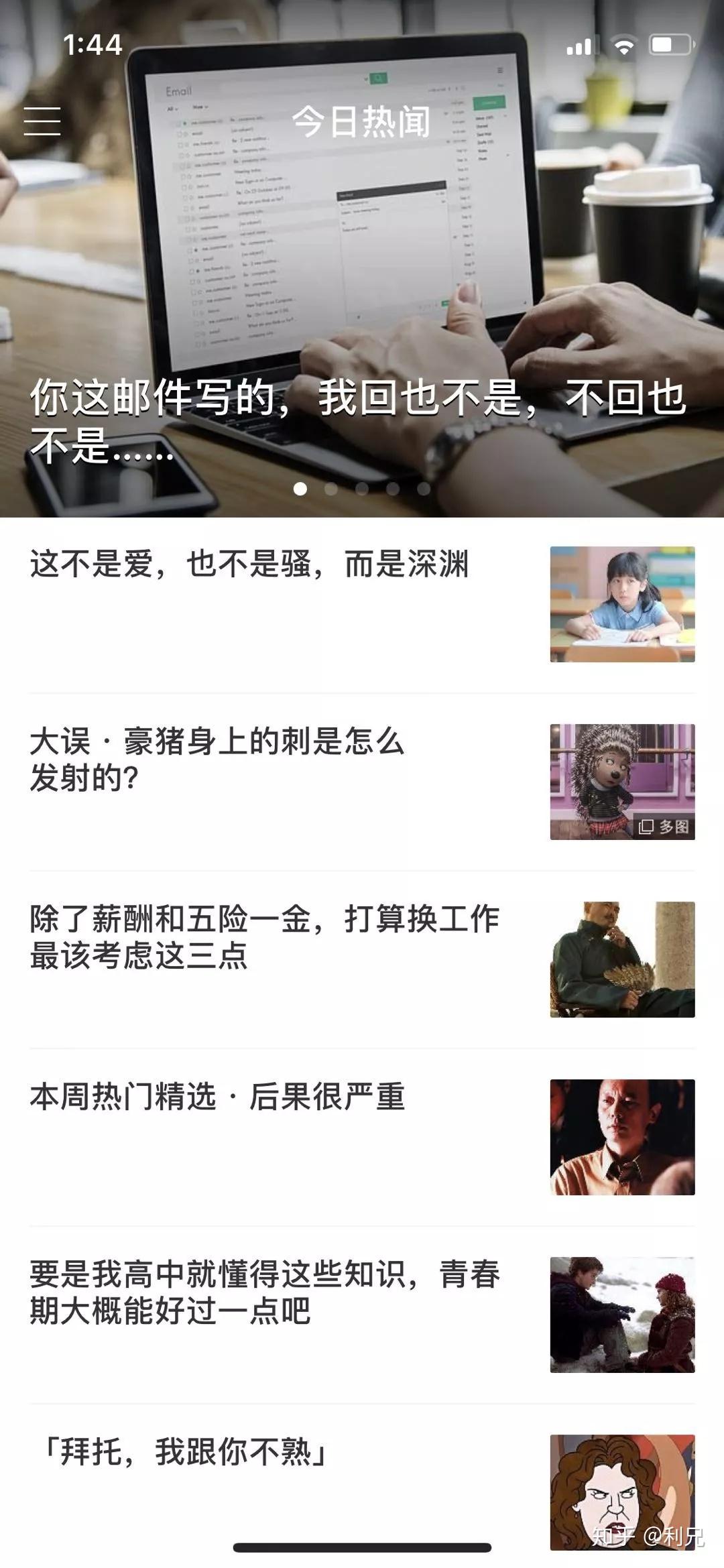724x1568 pixels.
Task: Open the hamburger drawer menu
Action: (x=42, y=121)
